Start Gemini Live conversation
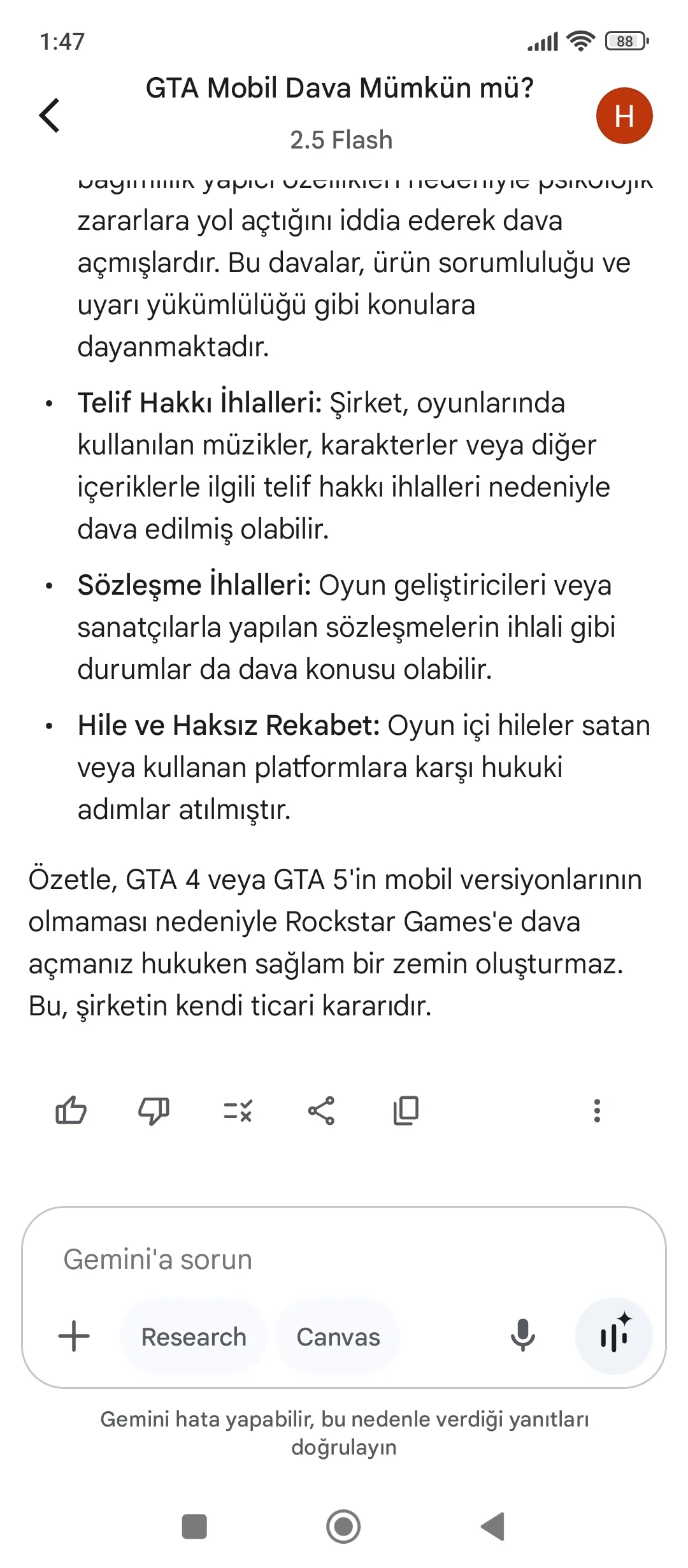 614,1336
